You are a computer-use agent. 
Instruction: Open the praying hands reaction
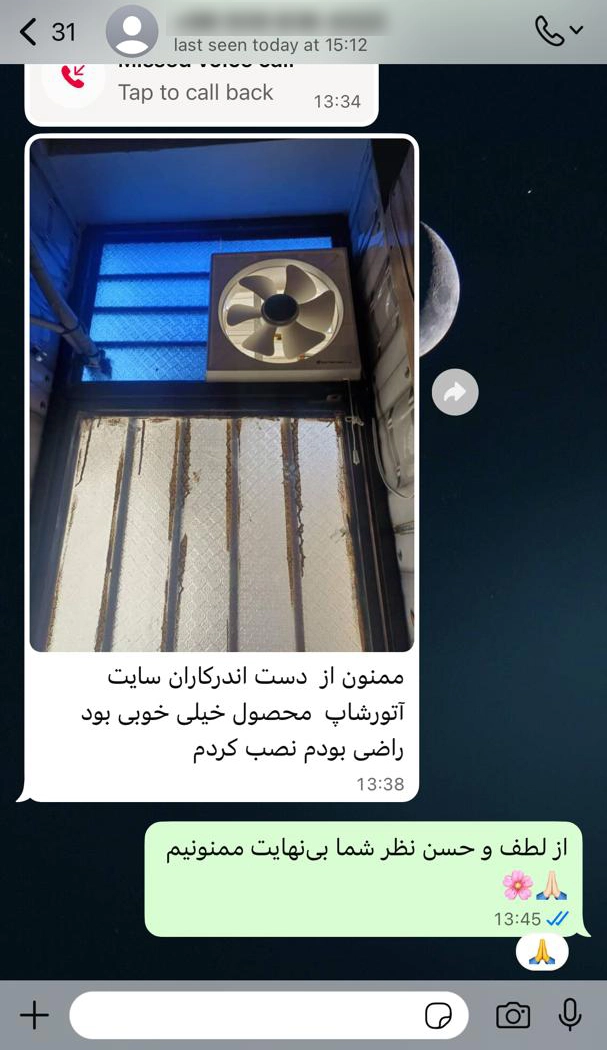coord(542,951)
